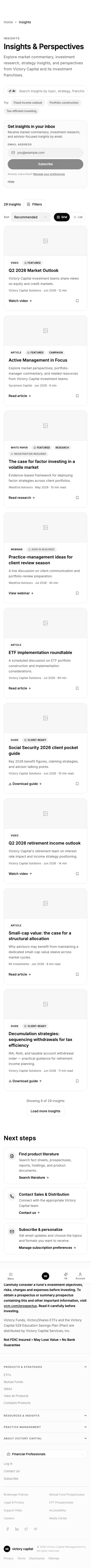
Task: Read the Active Management in Focus article
Action: (19, 396)
